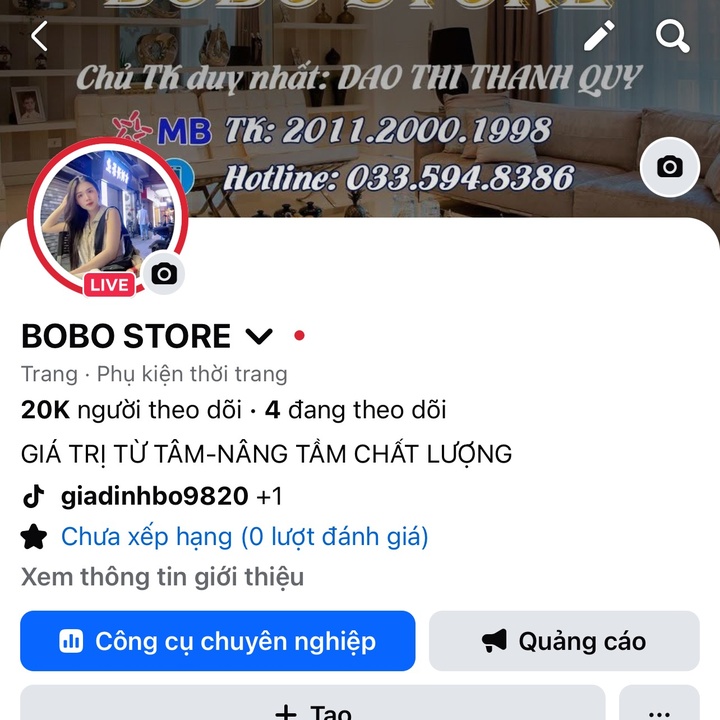
Task: Tap the Tạo create button
Action: pos(312,706)
